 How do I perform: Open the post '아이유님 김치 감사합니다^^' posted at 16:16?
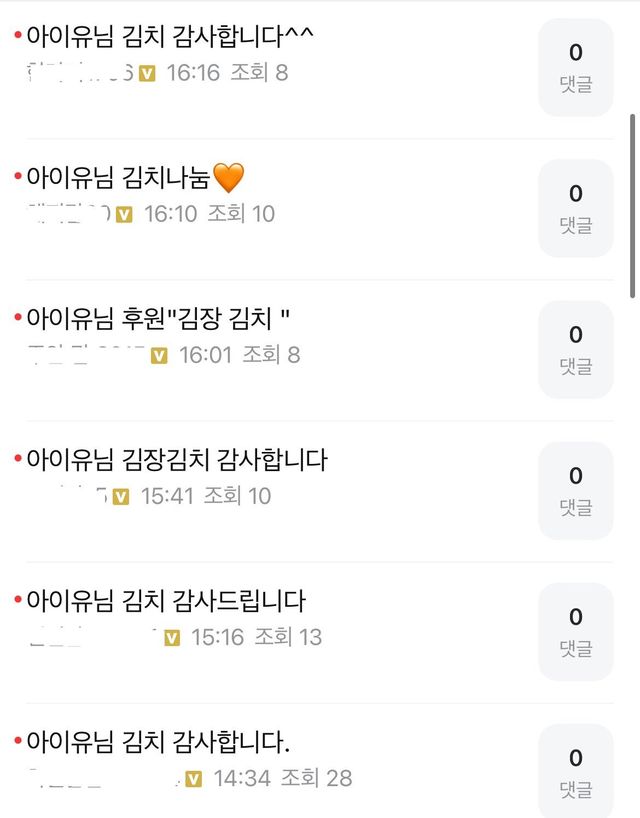[x=170, y=37]
